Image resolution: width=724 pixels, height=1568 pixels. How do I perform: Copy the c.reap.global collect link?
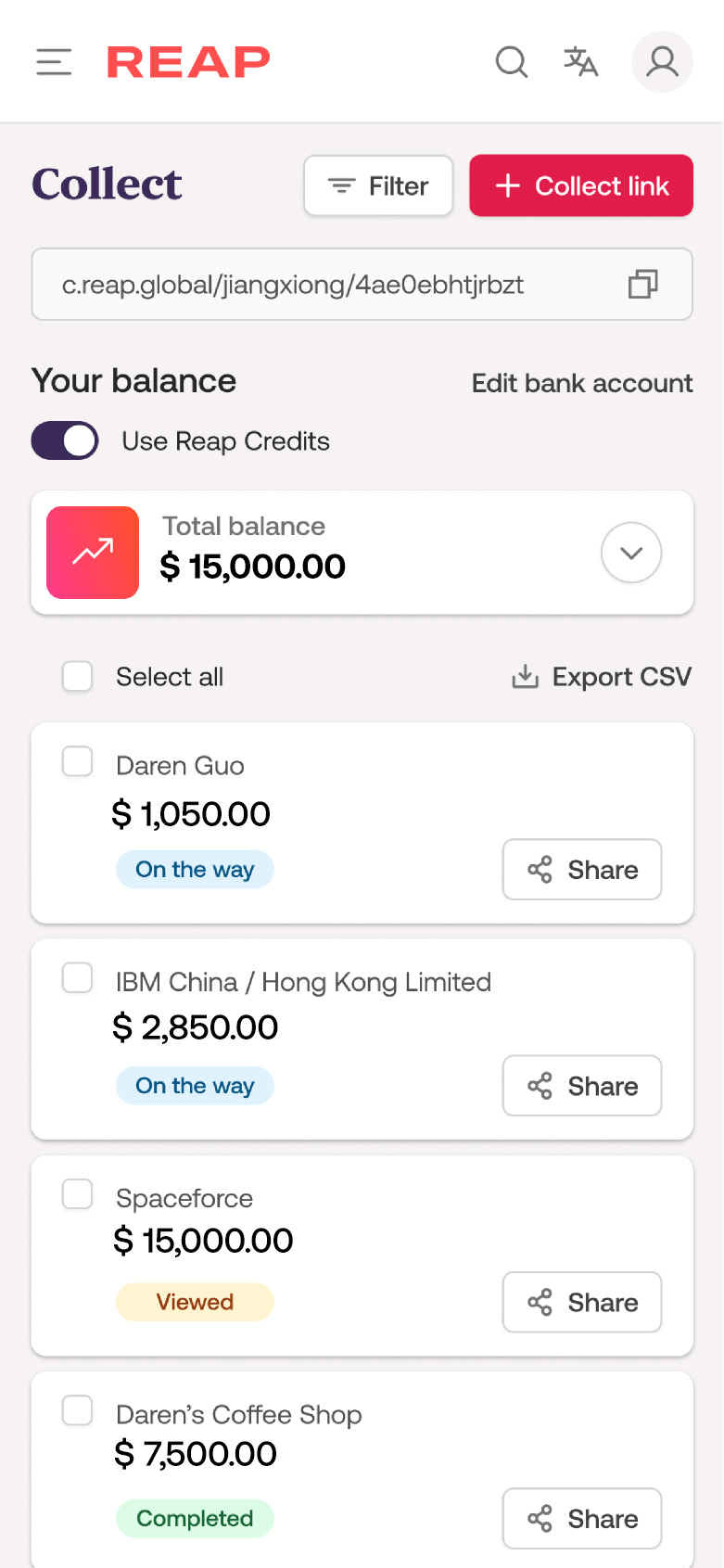(642, 284)
